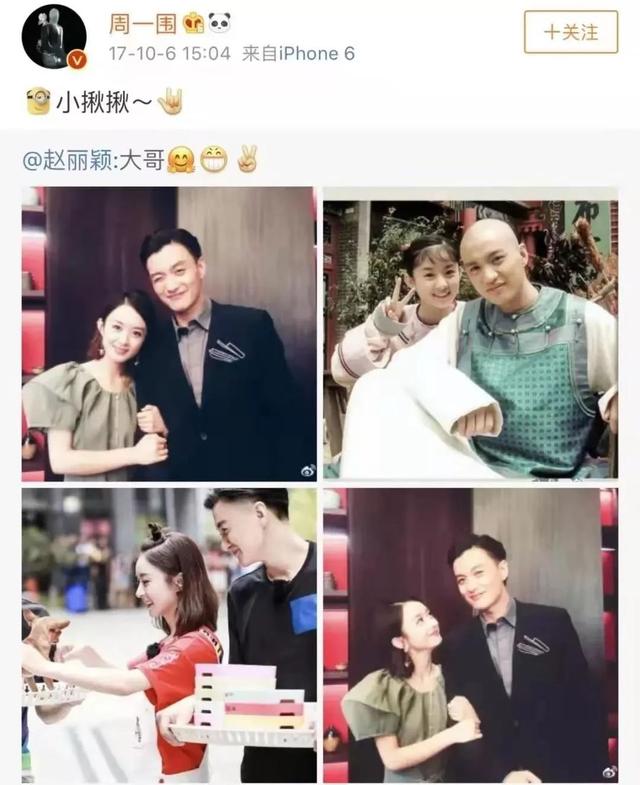Open the poster's profile avatar
Screen dimensions: 640x785
click(54, 36)
